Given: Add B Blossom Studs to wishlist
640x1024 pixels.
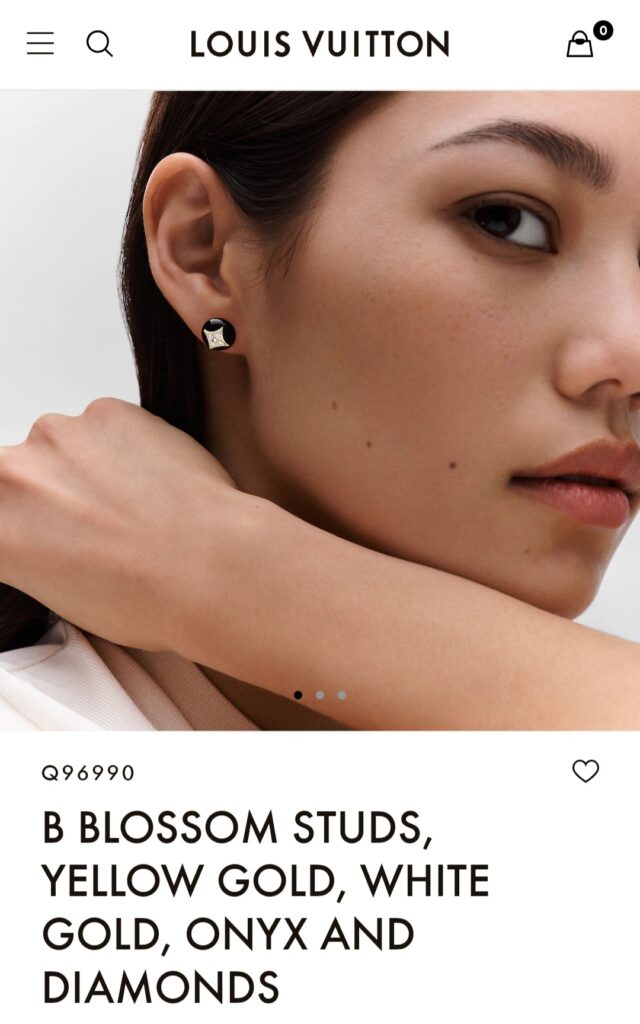Looking at the screenshot, I should [x=585, y=771].
